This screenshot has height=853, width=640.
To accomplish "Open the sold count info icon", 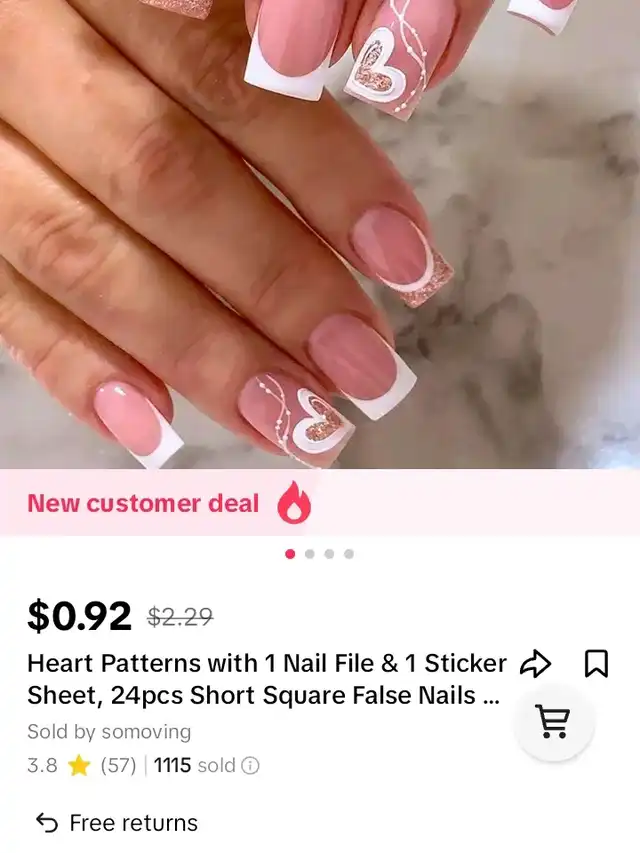I will point(251,766).
